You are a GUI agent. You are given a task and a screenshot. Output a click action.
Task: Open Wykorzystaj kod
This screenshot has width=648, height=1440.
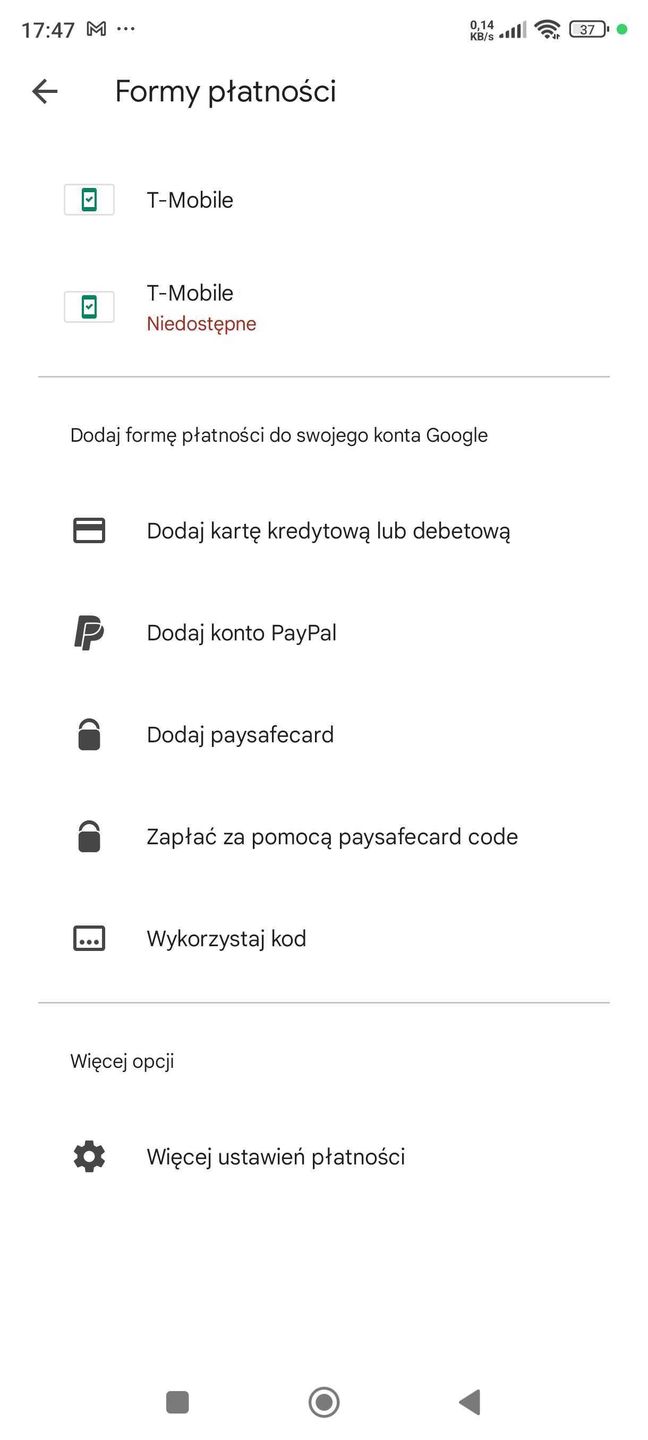coord(226,939)
